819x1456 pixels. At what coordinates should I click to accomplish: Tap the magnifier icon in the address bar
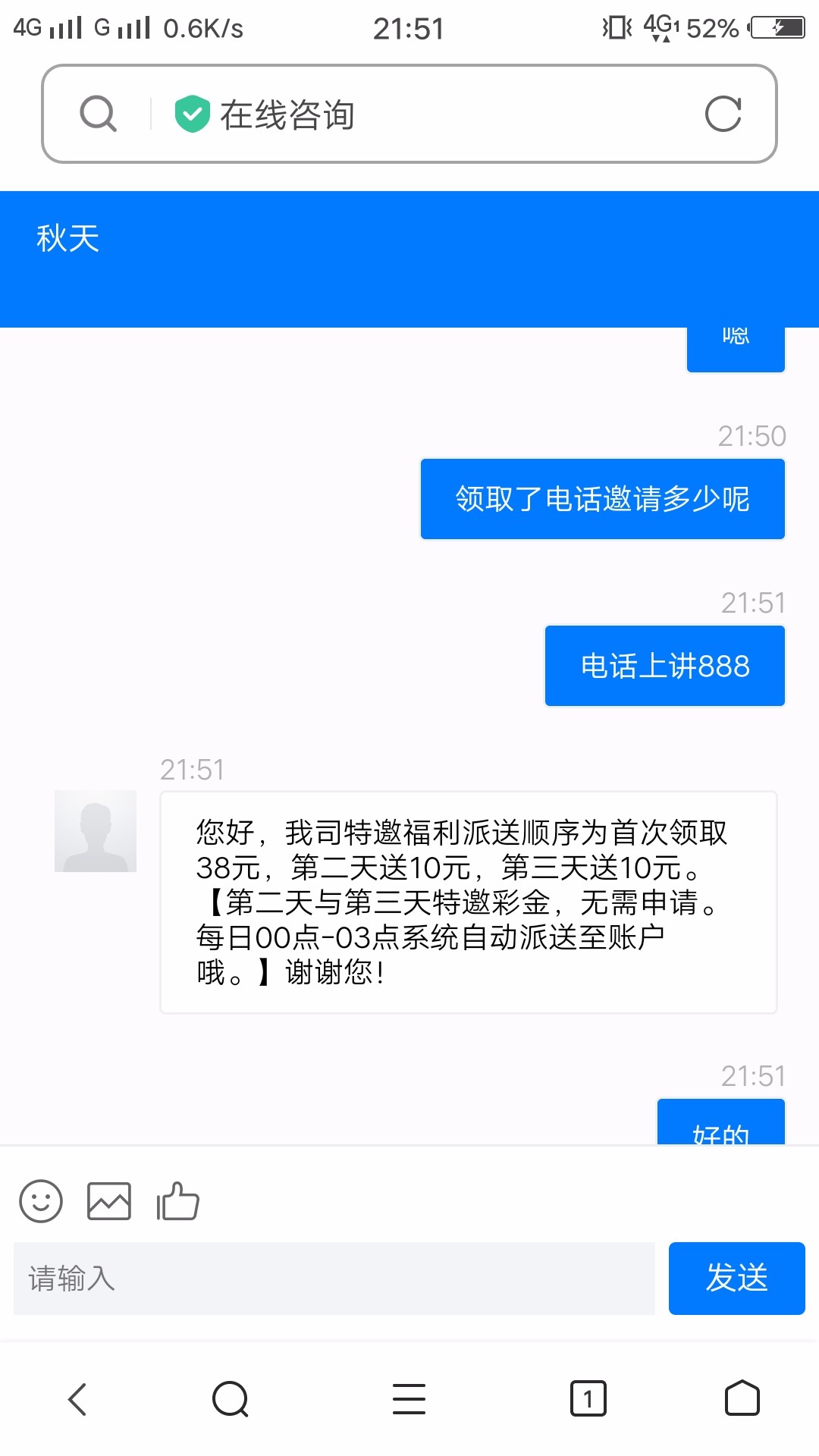coord(99,114)
